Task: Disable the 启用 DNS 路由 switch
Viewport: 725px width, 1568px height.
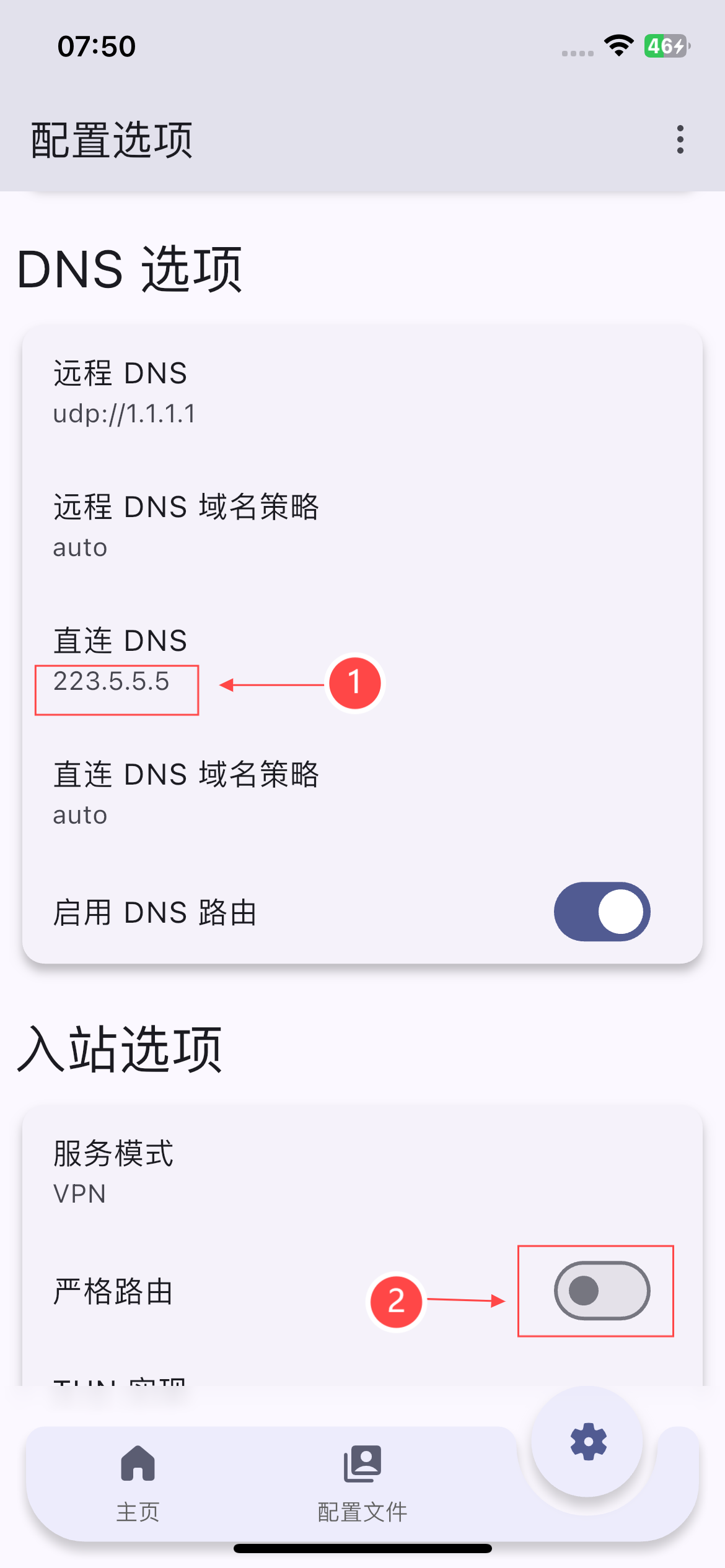Action: click(602, 912)
